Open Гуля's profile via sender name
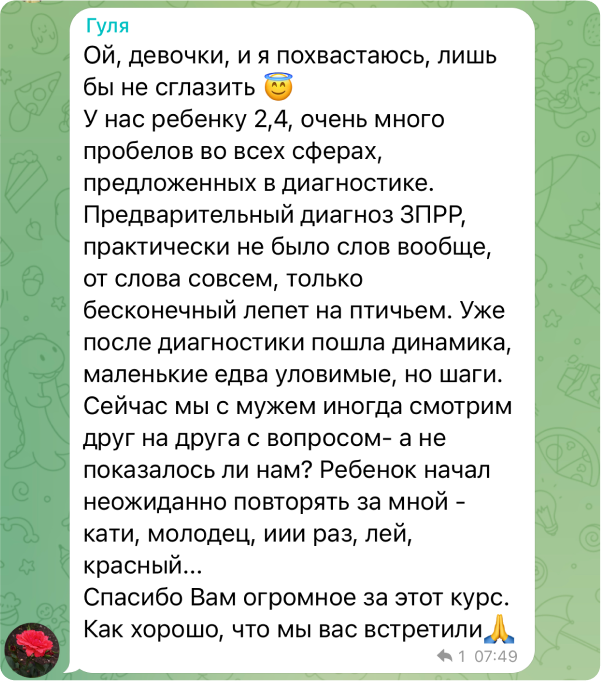This screenshot has height=681, width=601. (109, 26)
